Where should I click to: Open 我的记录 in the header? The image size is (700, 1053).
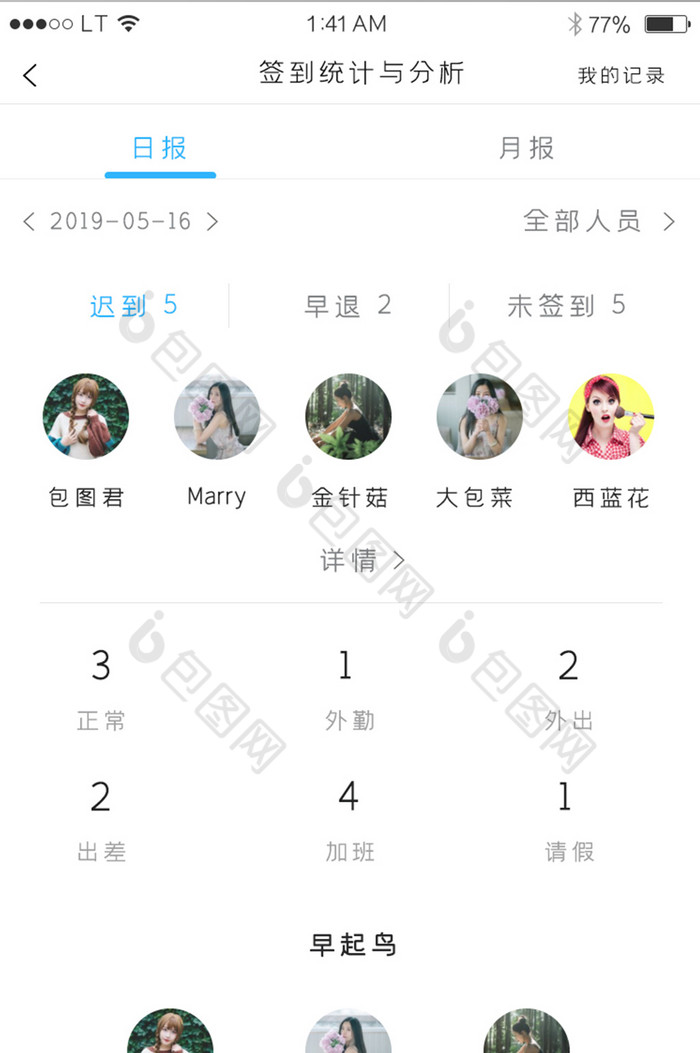pos(621,75)
